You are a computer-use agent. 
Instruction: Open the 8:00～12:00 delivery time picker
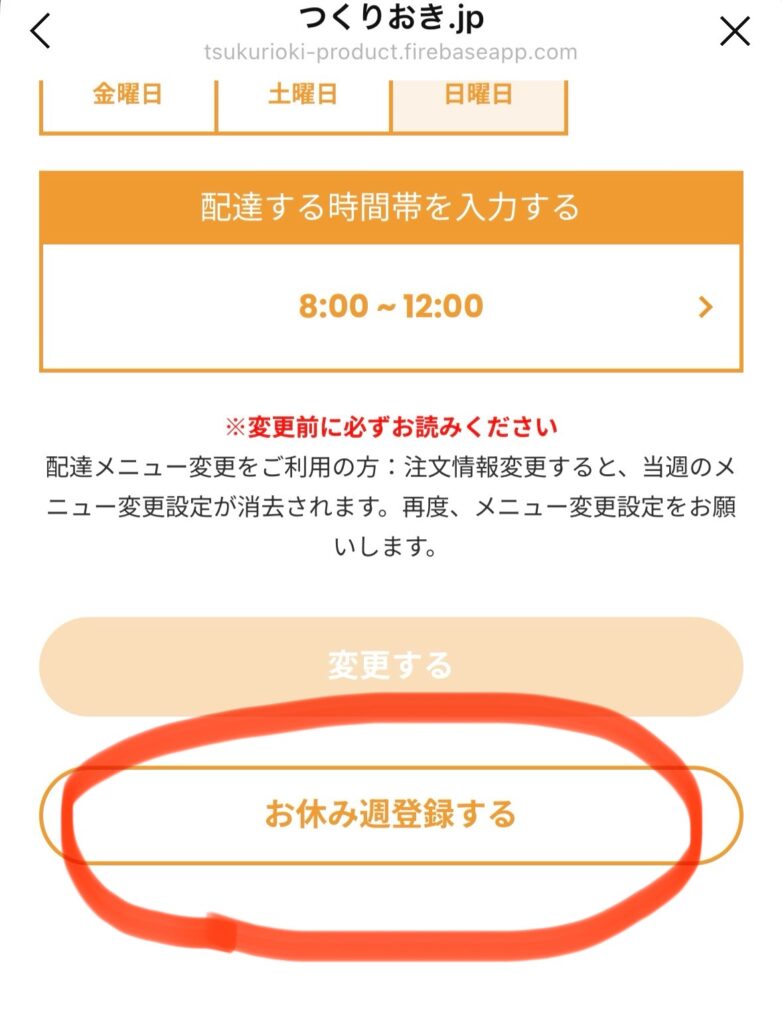pos(391,306)
